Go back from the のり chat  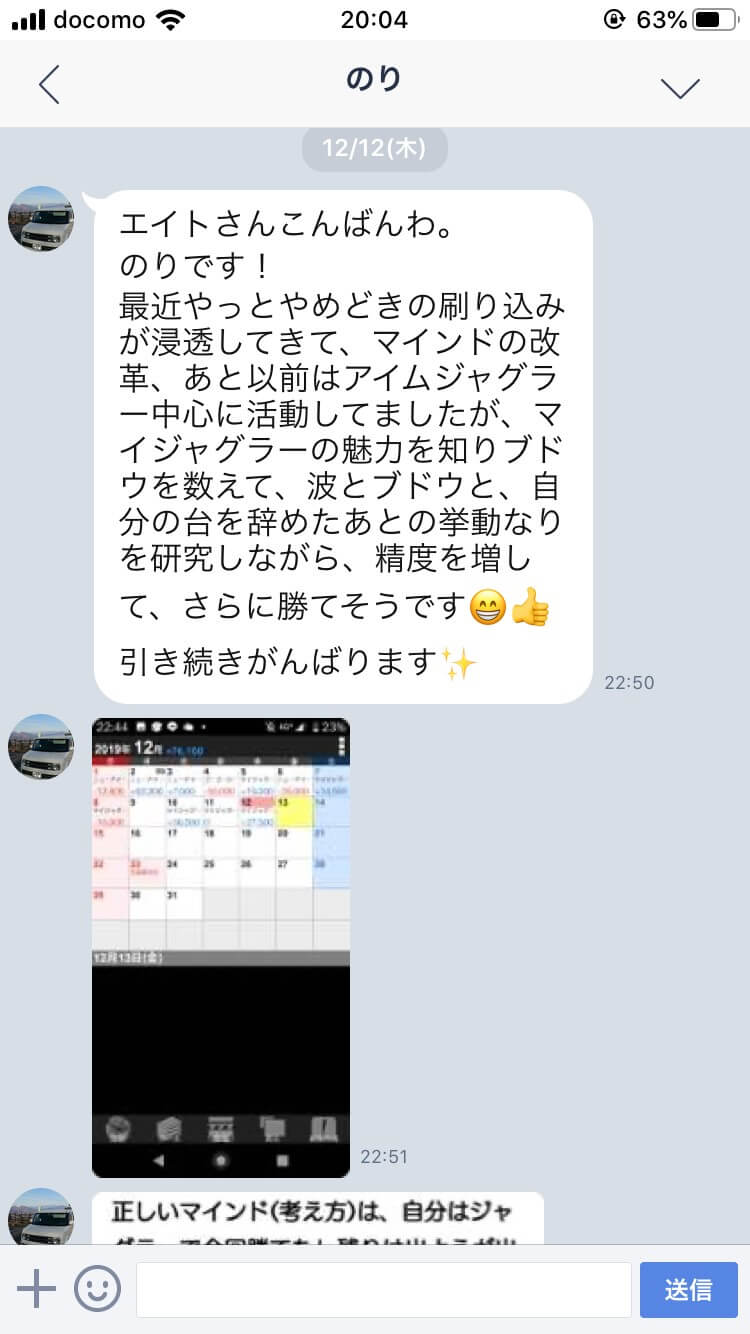pyautogui.click(x=49, y=85)
